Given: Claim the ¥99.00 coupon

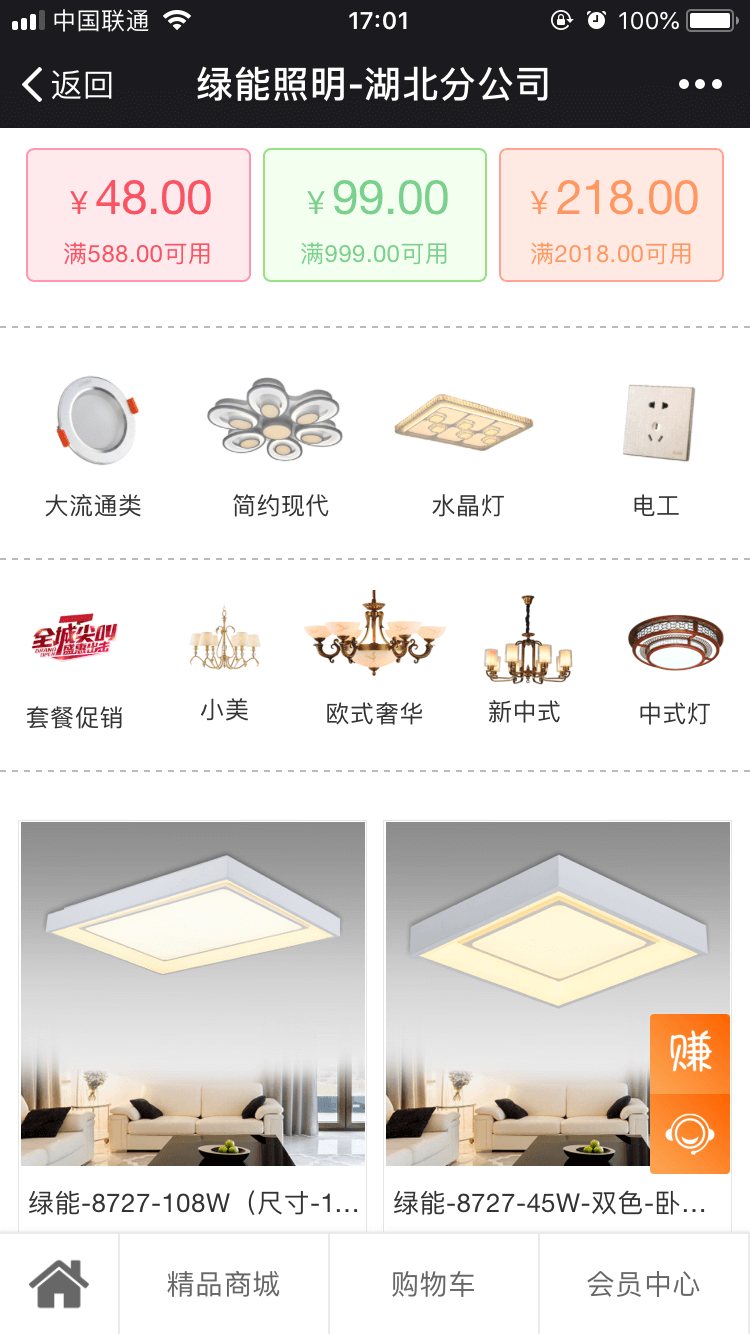Looking at the screenshot, I should (375, 215).
